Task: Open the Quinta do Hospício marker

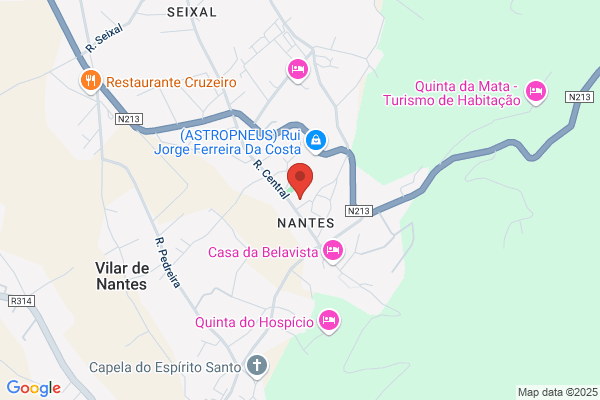Action: [329, 321]
